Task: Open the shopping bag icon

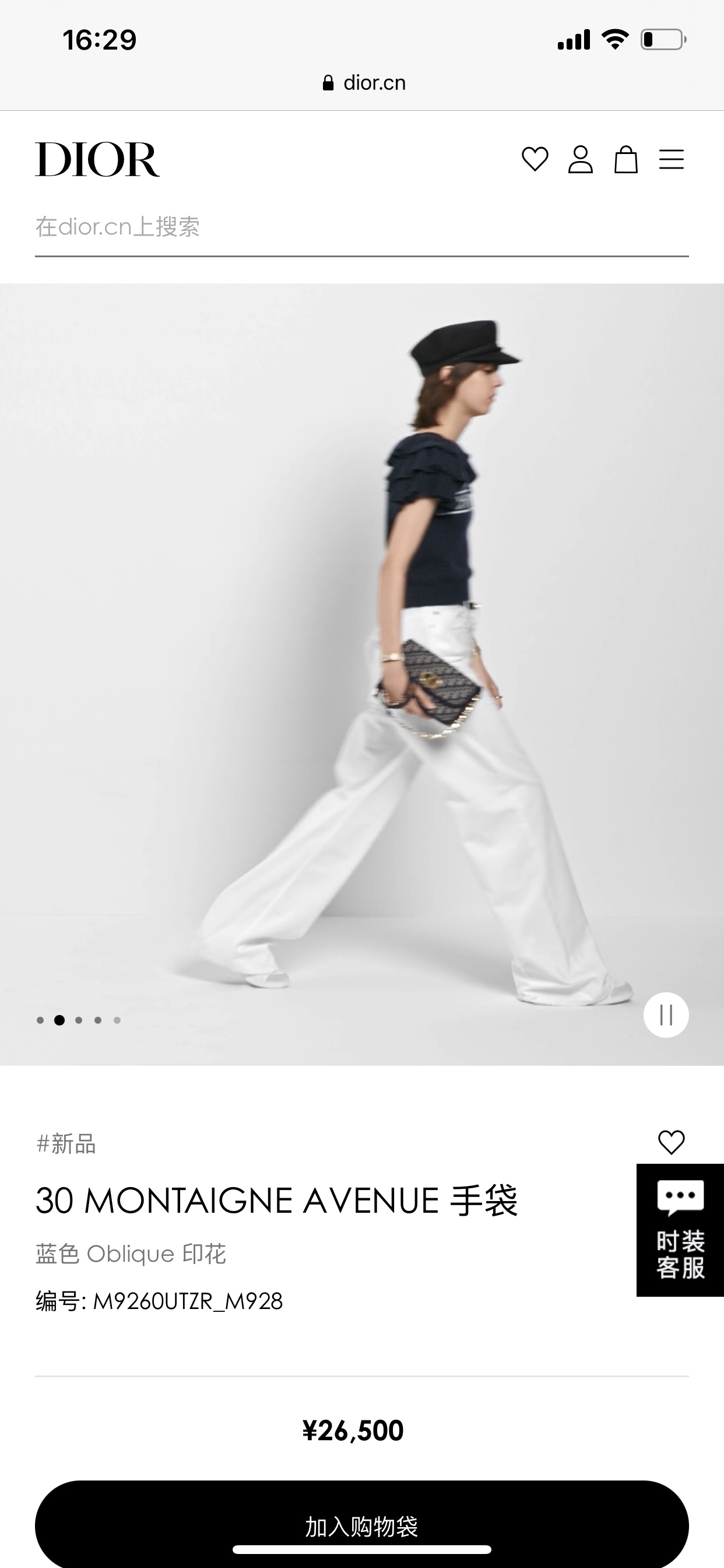Action: tap(625, 159)
